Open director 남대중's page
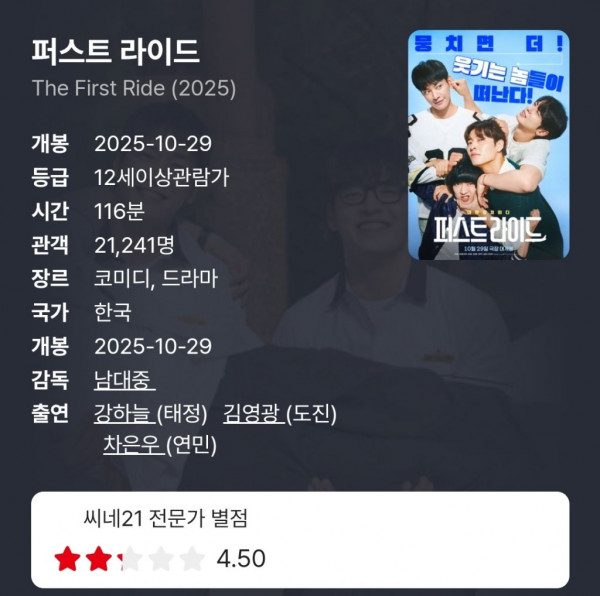This screenshot has width=600, height=596. pyautogui.click(x=124, y=380)
